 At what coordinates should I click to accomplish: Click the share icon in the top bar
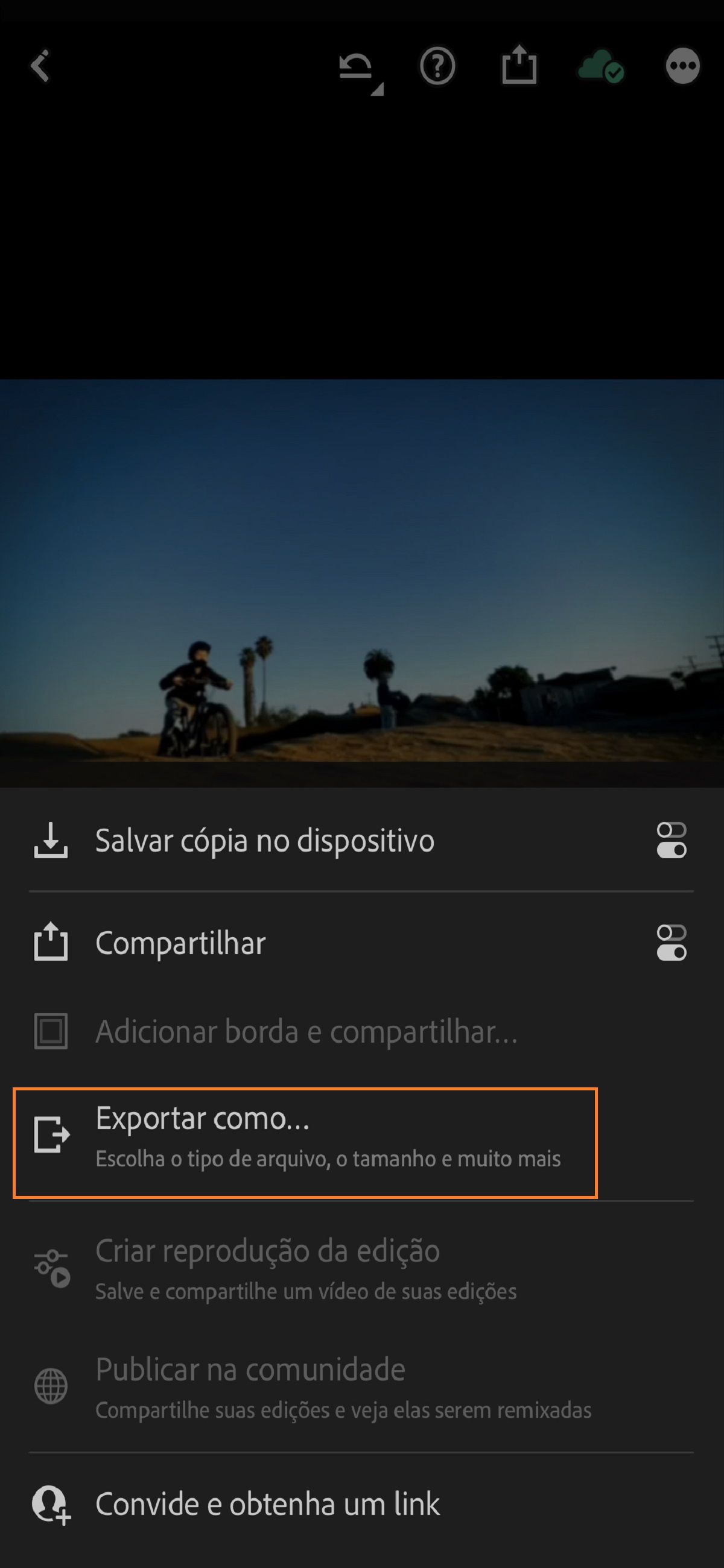[x=520, y=66]
